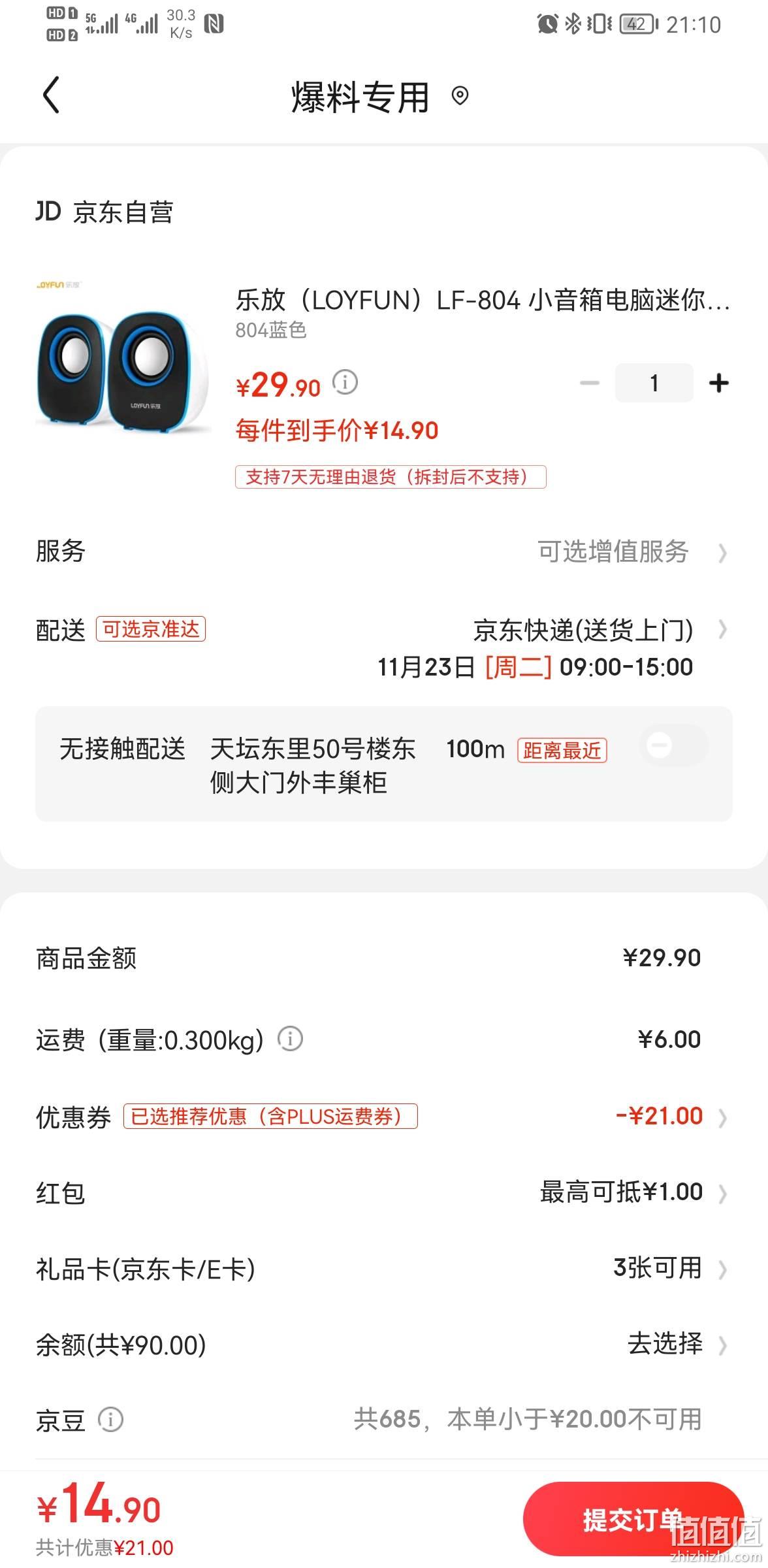Change 配送 delivery method and time

click(384, 648)
